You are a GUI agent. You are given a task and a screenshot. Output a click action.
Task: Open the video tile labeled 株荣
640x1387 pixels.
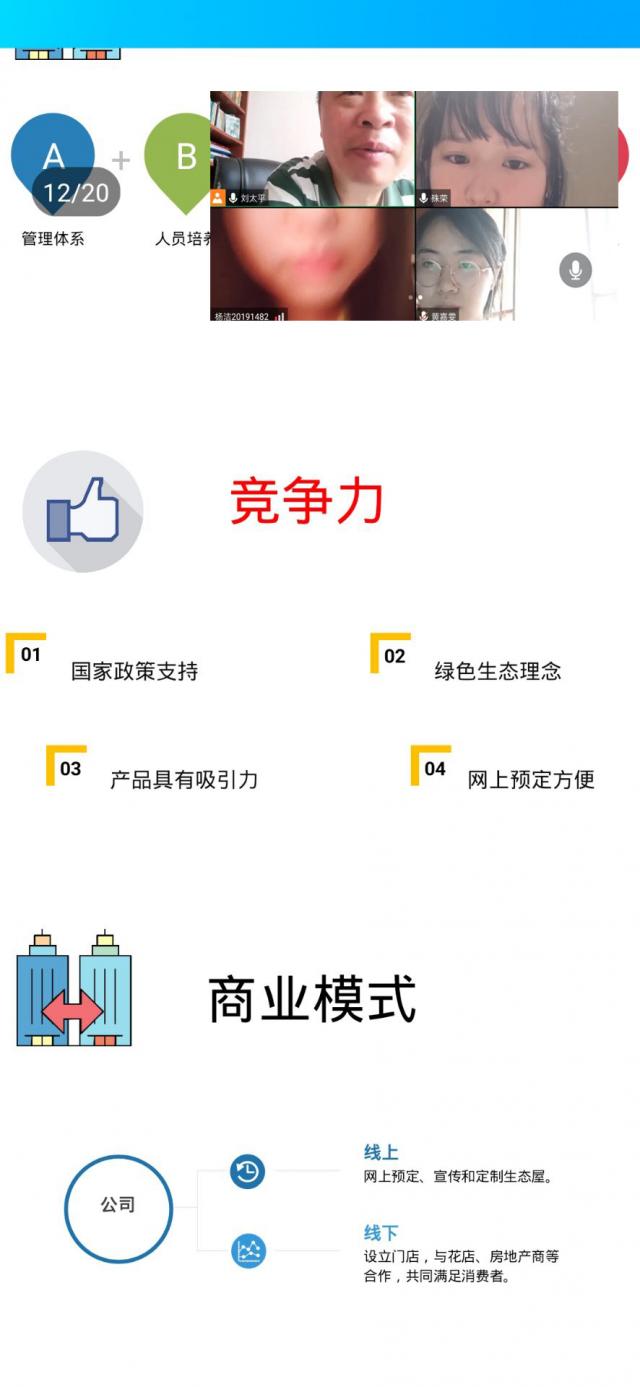[516, 148]
